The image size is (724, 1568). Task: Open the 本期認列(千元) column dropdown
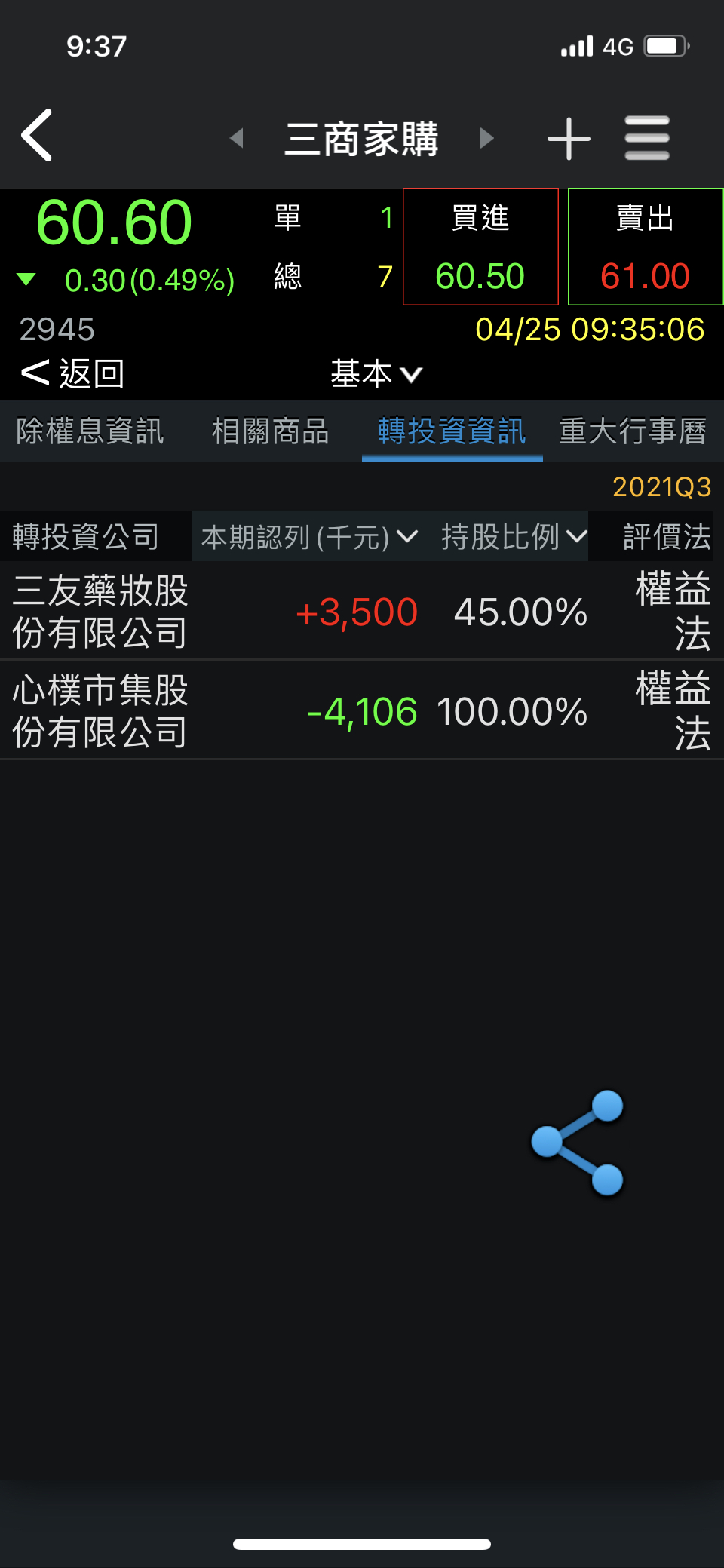309,537
